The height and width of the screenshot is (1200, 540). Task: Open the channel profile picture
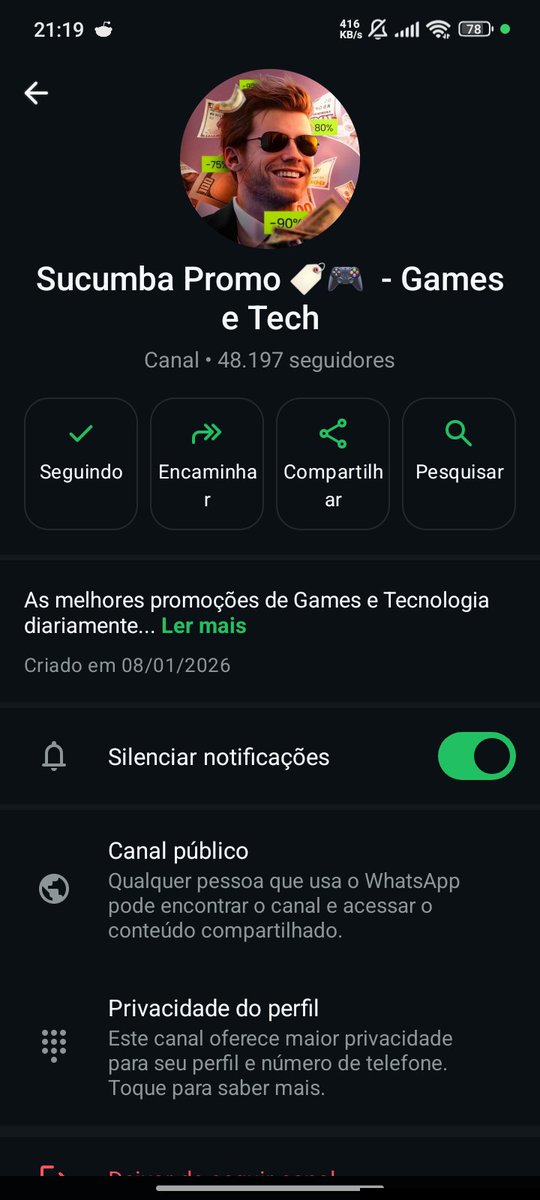(x=270, y=159)
